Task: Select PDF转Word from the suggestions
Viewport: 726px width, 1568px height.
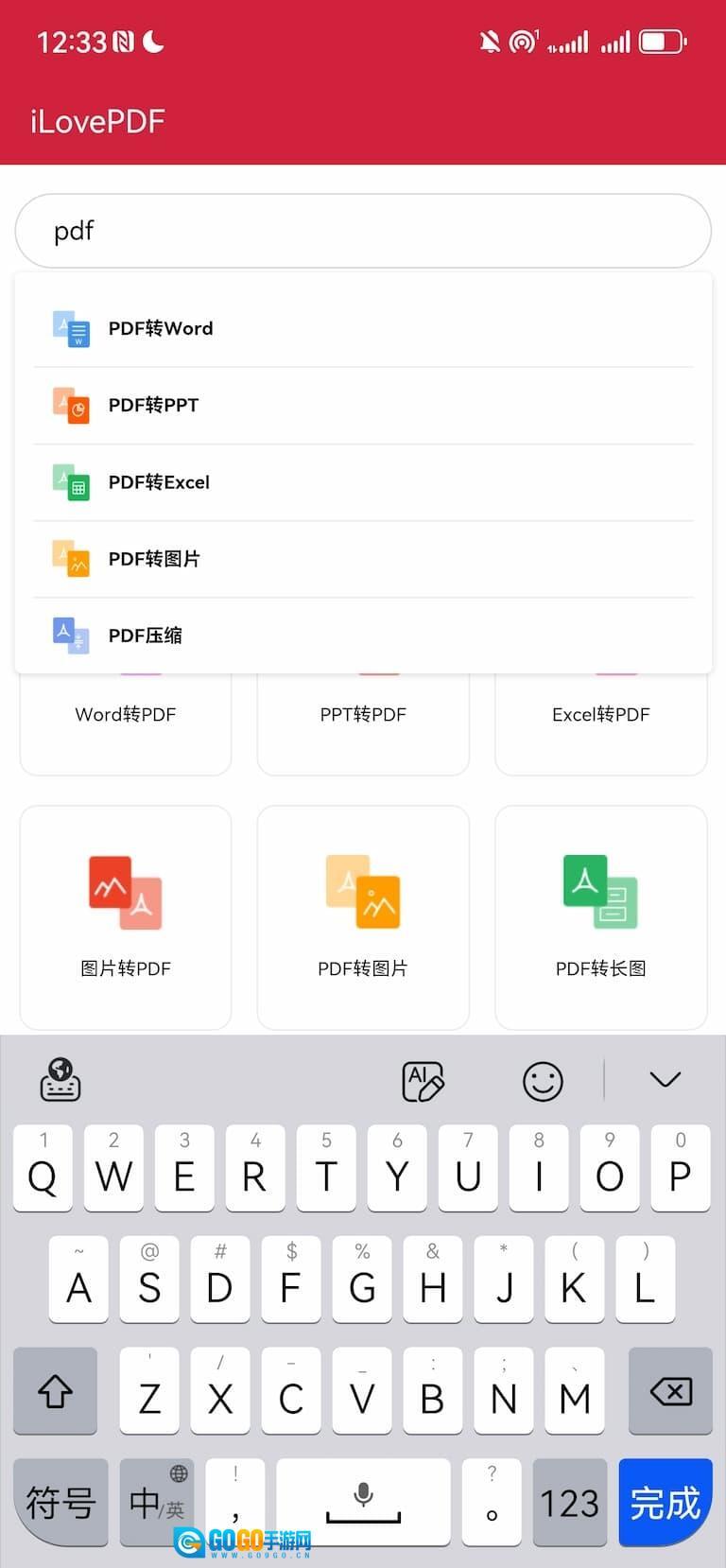Action: [363, 328]
